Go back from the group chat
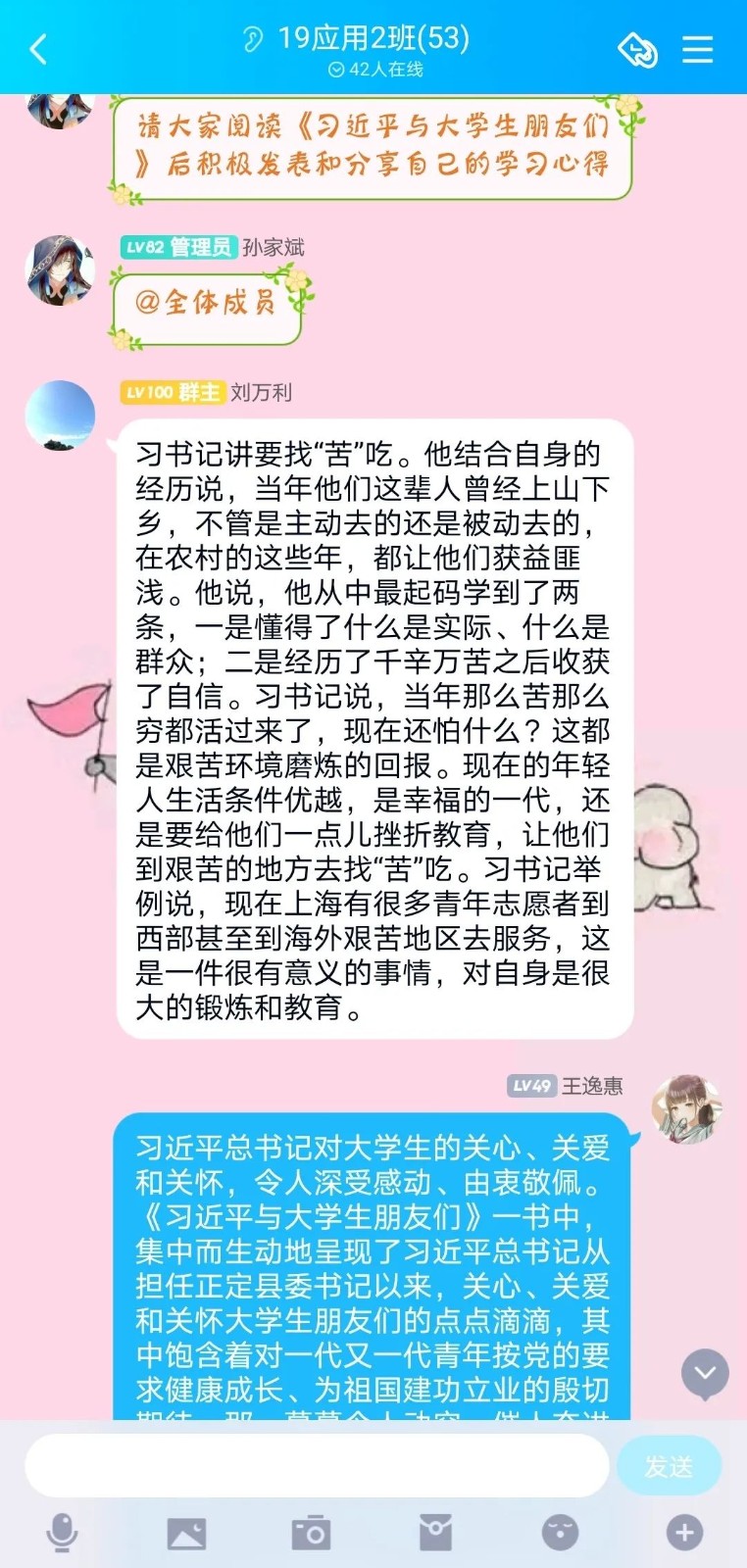 click(39, 48)
